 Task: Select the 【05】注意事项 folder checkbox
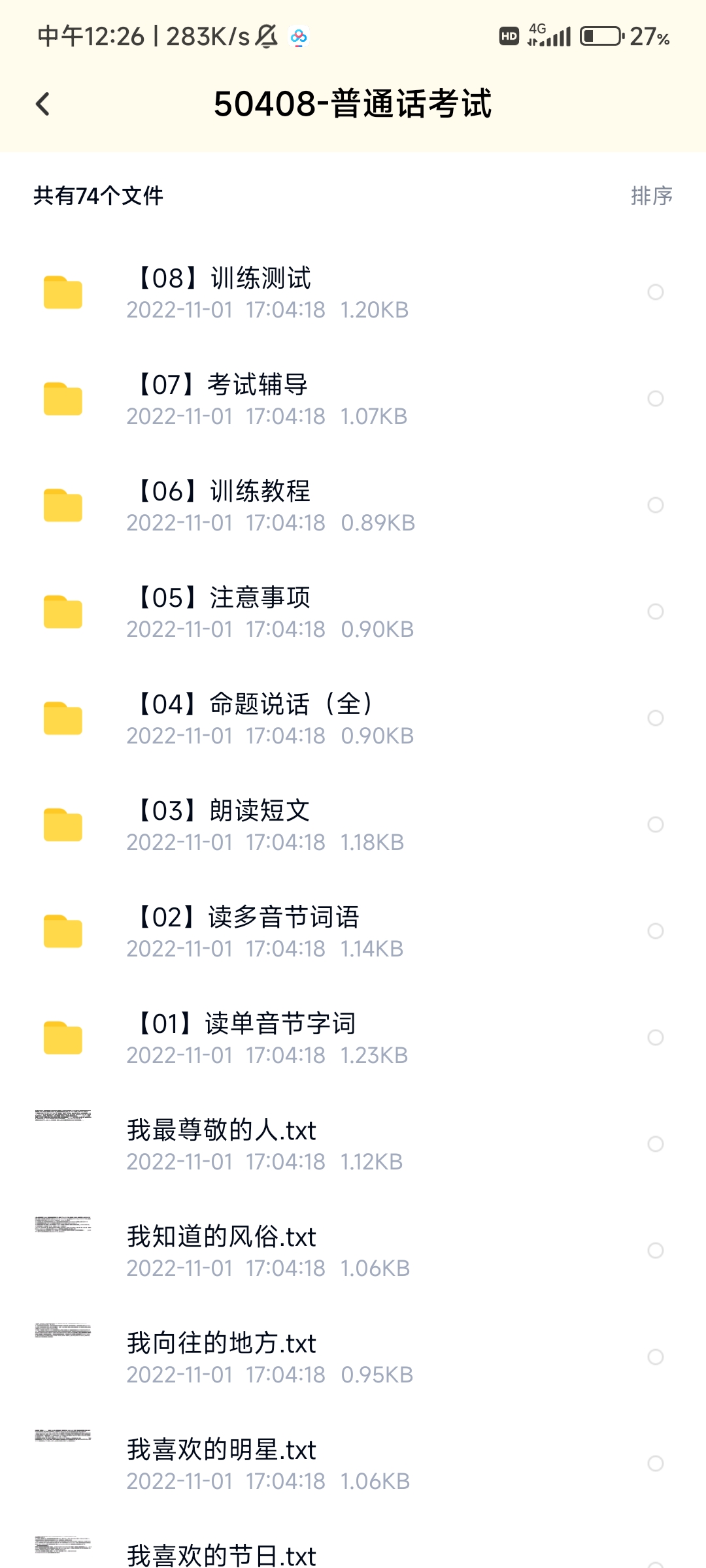pos(655,612)
